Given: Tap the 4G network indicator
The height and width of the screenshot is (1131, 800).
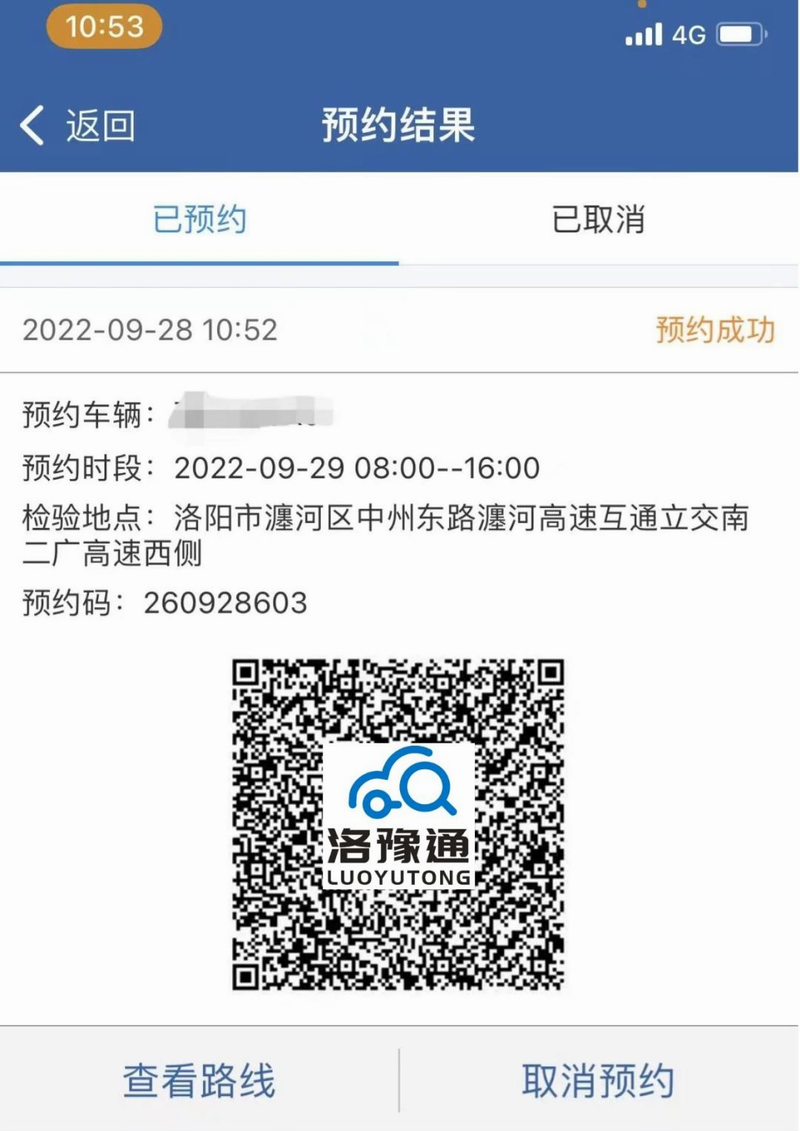Looking at the screenshot, I should click(690, 33).
